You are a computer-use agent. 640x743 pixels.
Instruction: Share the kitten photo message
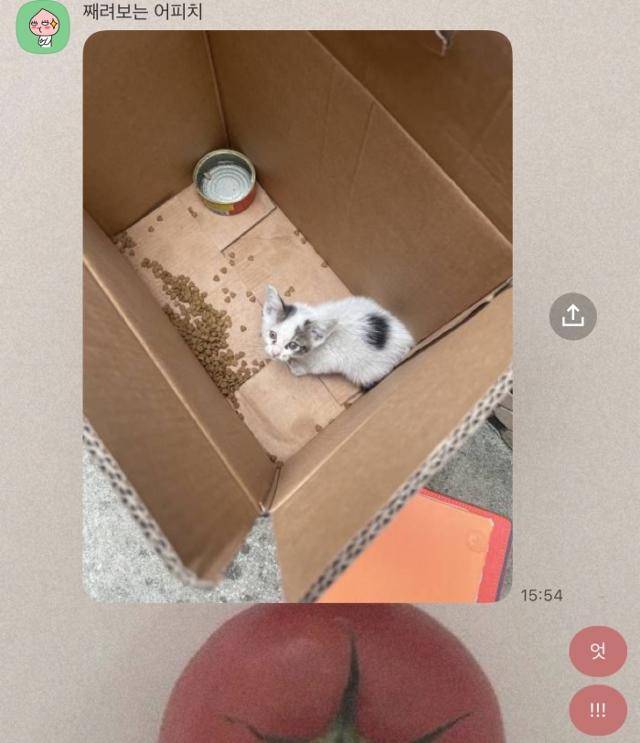coord(573,316)
